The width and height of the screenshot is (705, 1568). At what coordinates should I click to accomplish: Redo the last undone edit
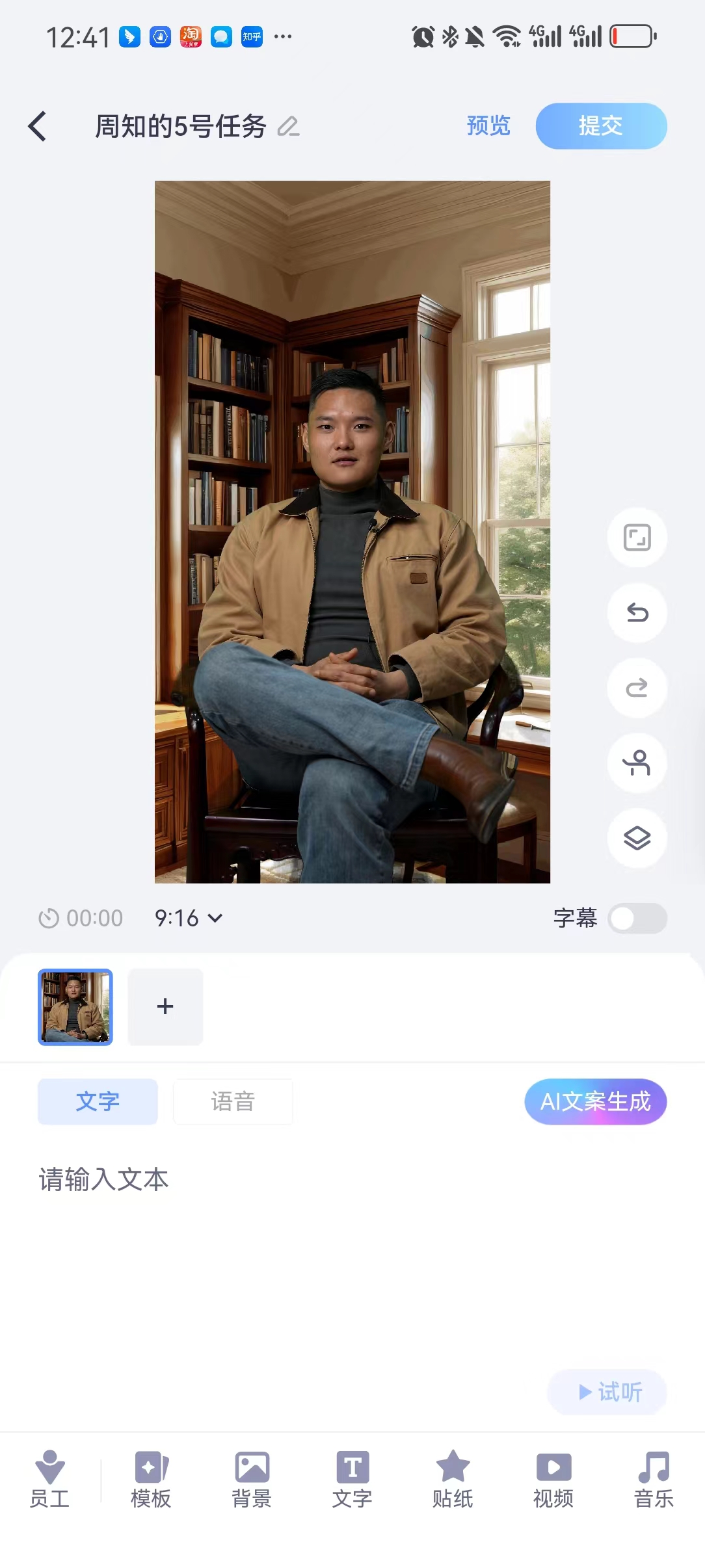(637, 688)
